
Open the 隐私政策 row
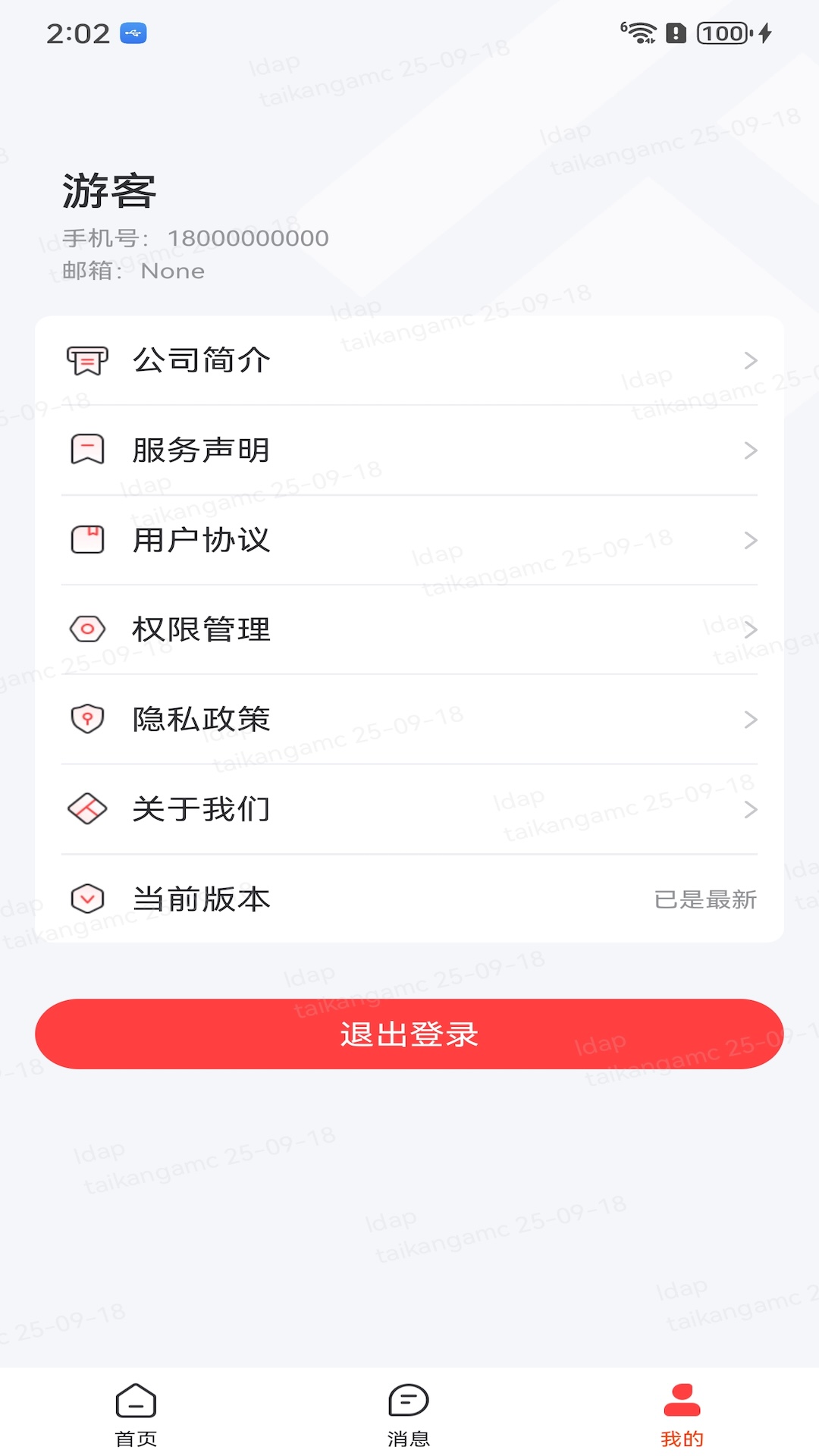point(409,719)
